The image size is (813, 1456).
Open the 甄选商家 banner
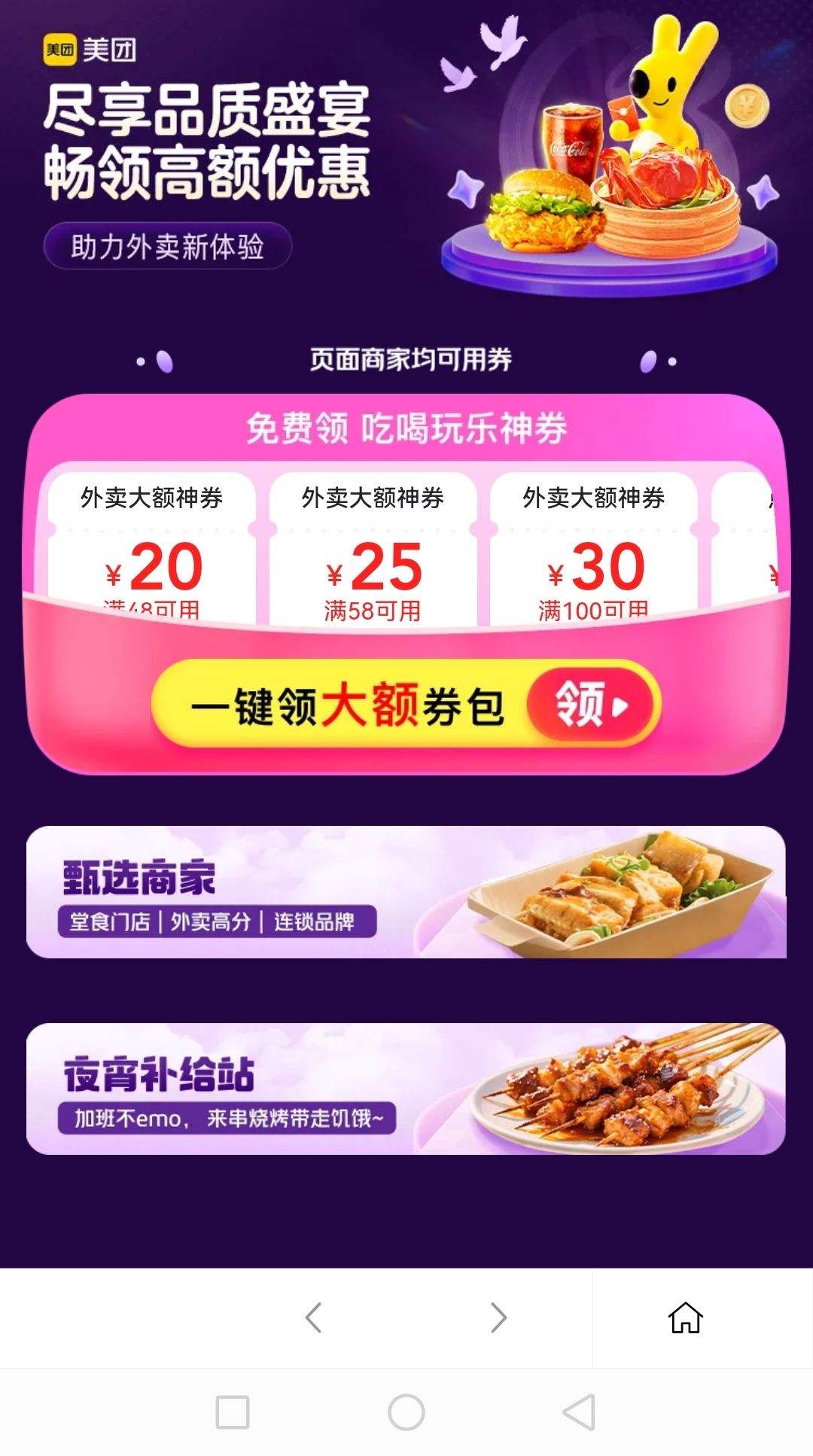406,892
